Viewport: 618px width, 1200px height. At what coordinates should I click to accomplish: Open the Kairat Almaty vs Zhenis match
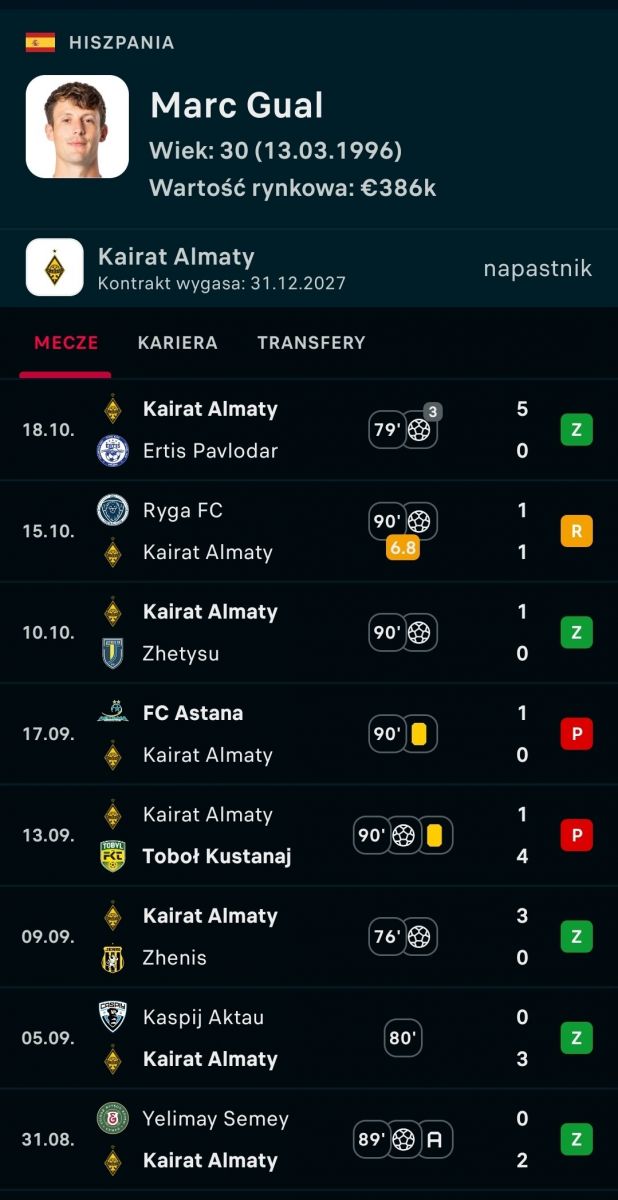pyautogui.click(x=309, y=937)
